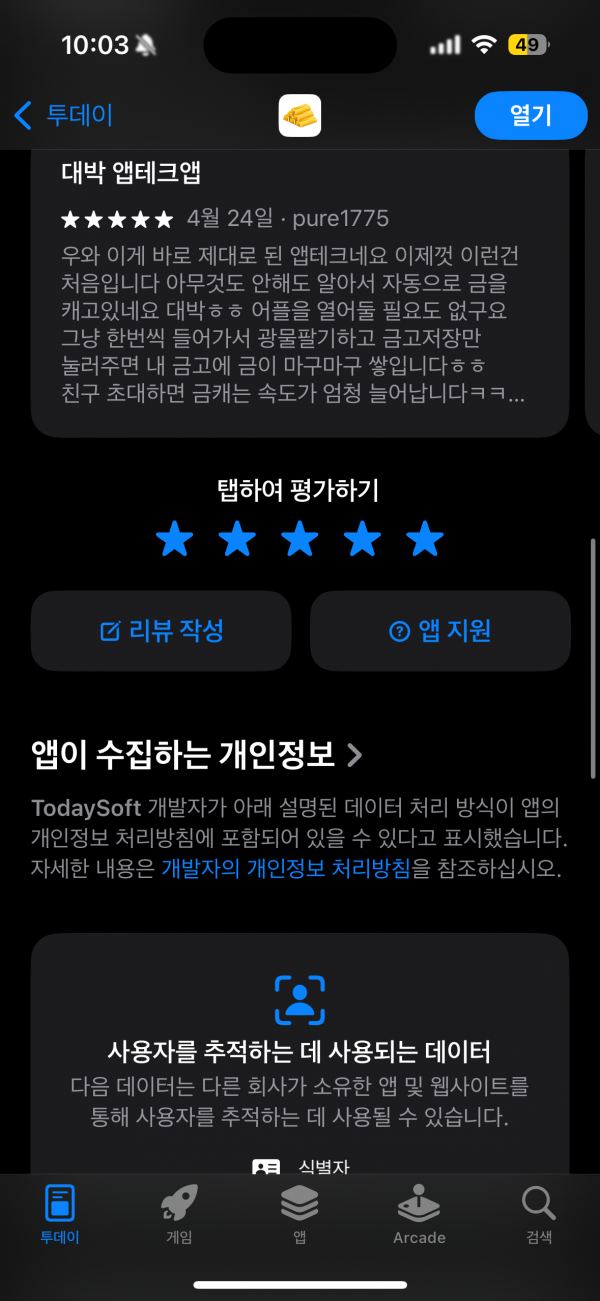This screenshot has width=600, height=1301.
Task: Rate the app one star
Action: coord(175,540)
